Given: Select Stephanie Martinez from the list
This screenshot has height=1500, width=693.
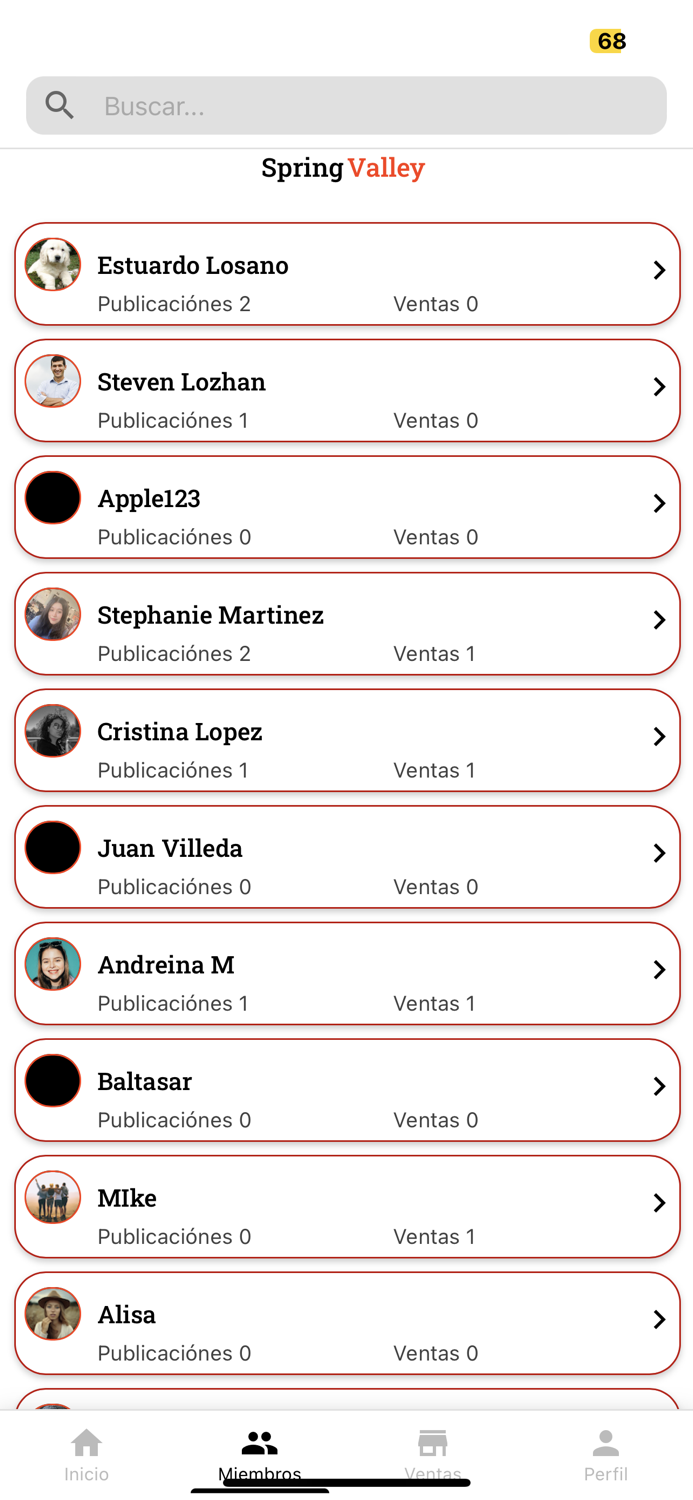Looking at the screenshot, I should click(346, 624).
